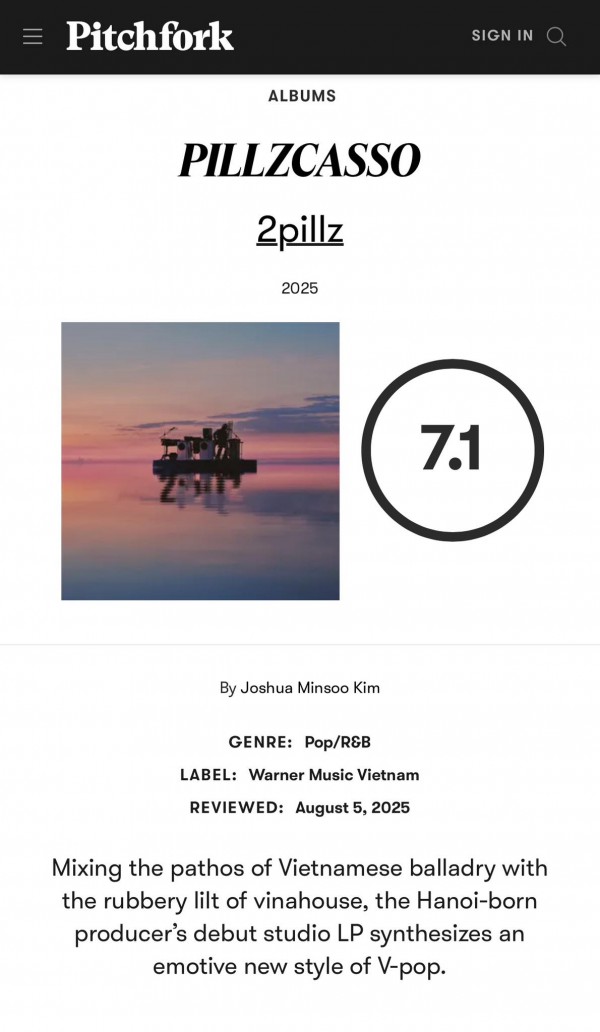This screenshot has height=1032, width=600.
Task: Open the 2pillz artist page
Action: click(299, 230)
